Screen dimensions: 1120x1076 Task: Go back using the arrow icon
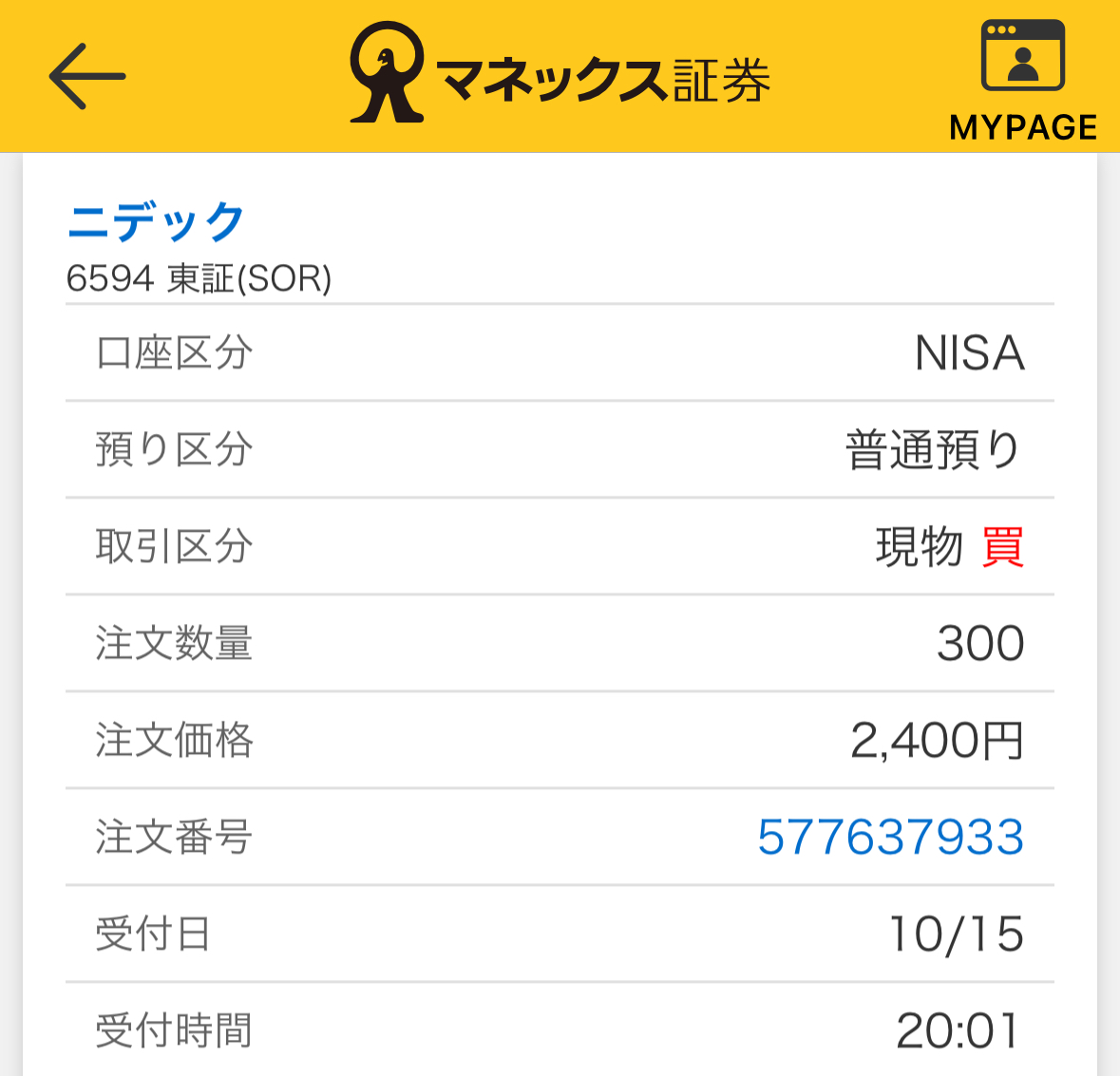coord(87,76)
